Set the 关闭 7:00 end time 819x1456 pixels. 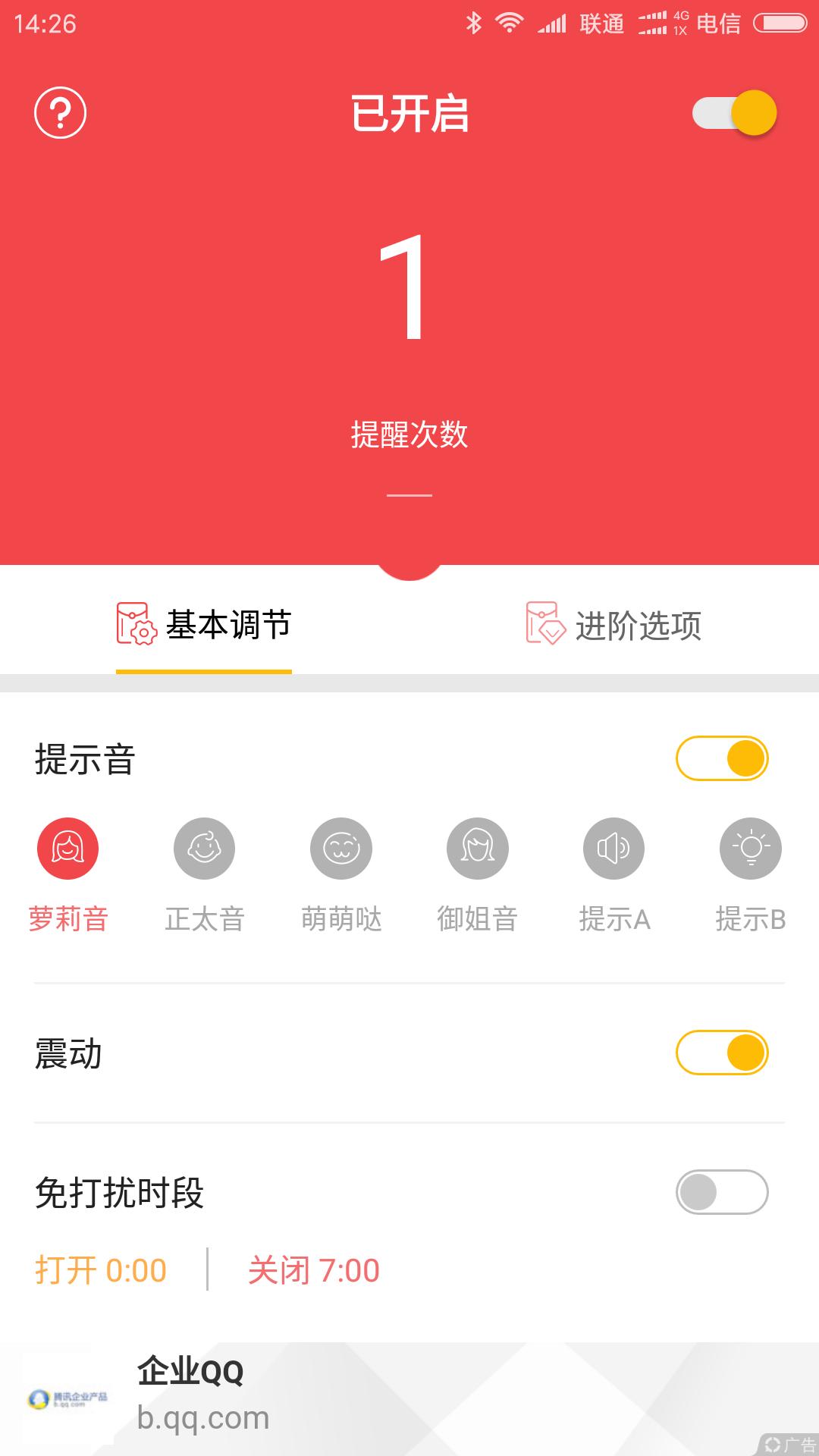coord(313,1270)
